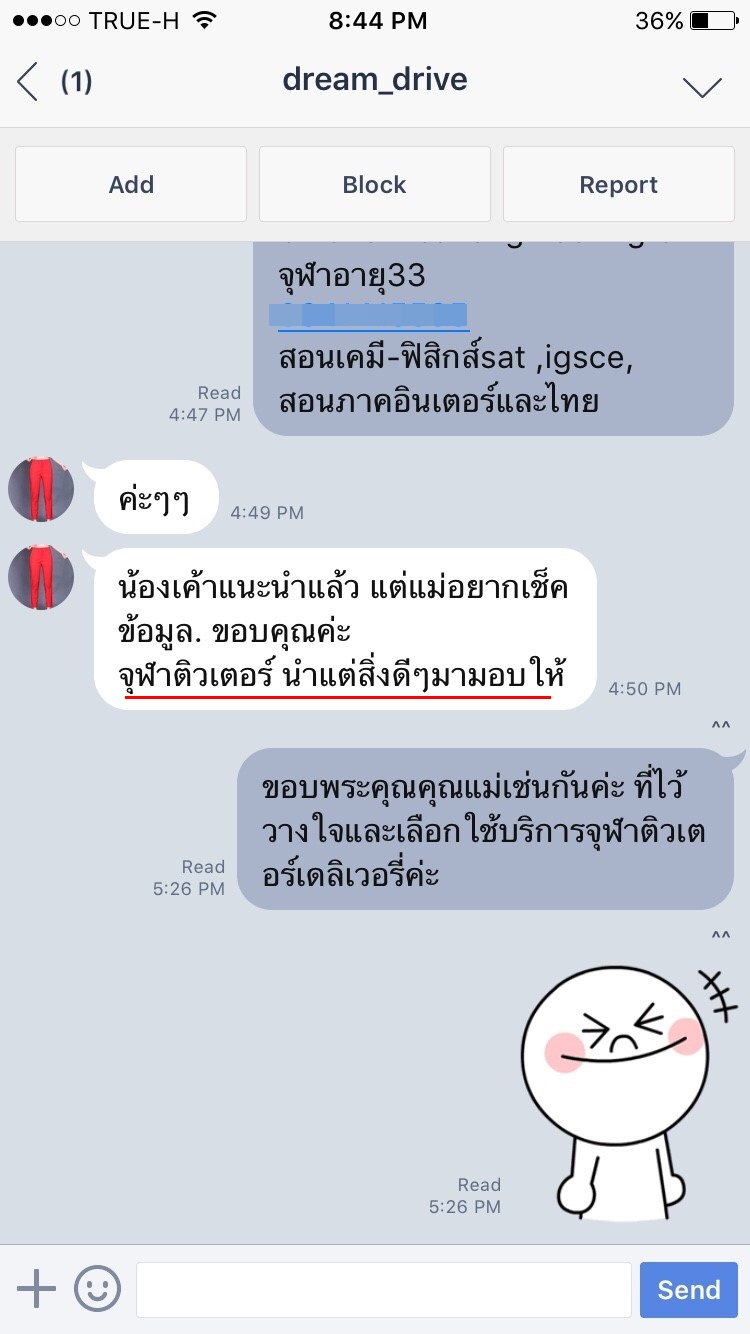Tap the blurred phone number link
The image size is (750, 1334).
(370, 315)
